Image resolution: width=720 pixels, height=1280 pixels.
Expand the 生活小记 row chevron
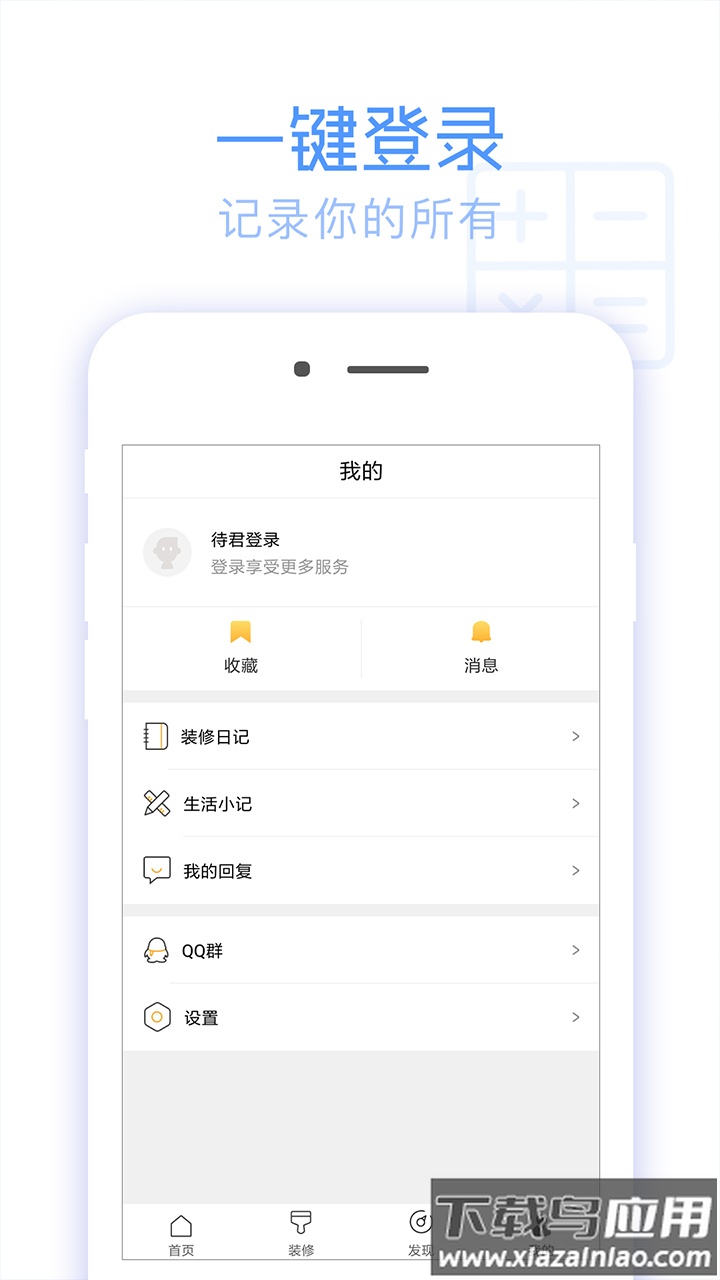pyautogui.click(x=576, y=803)
